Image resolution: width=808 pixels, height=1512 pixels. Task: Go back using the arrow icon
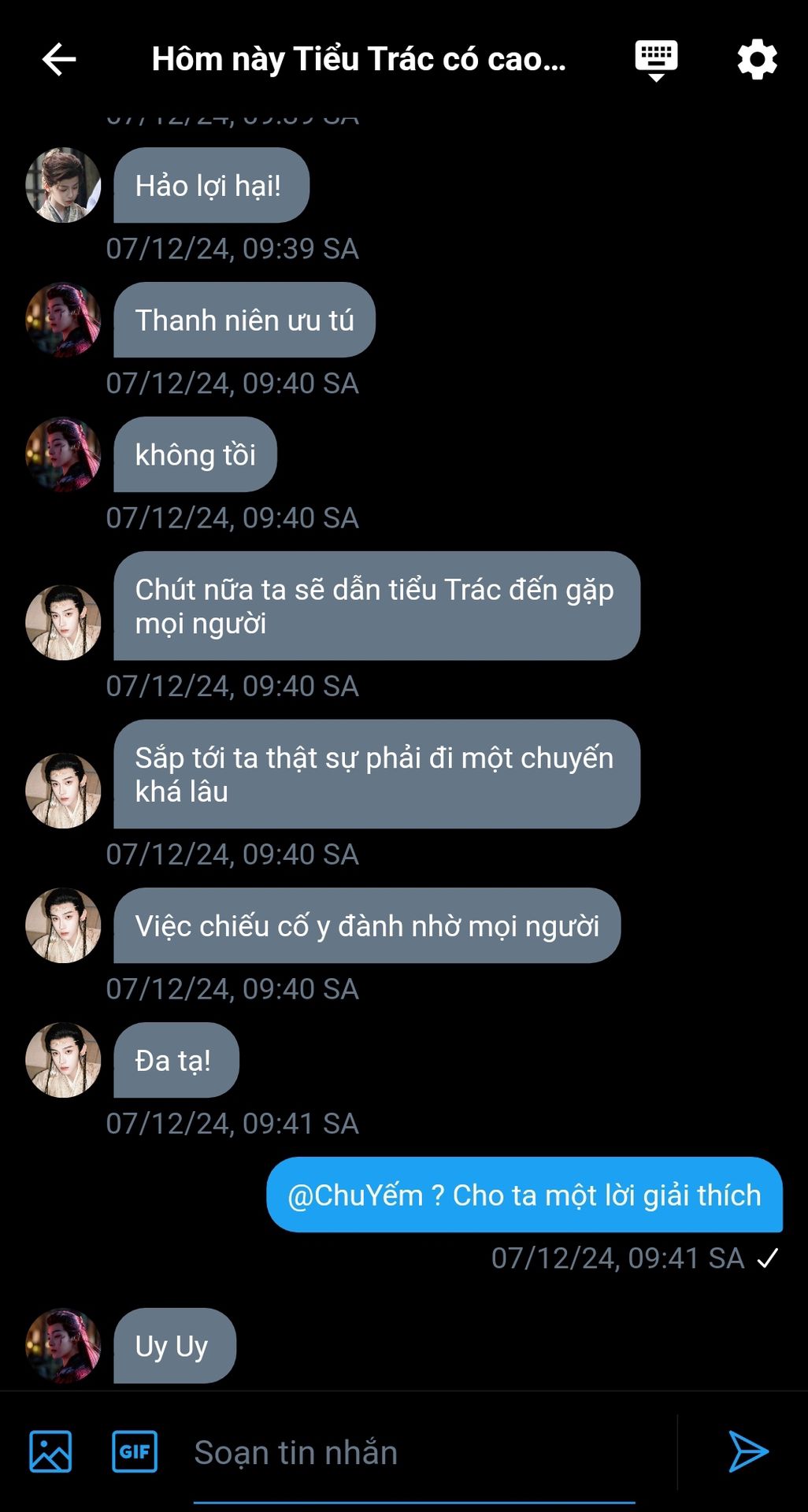click(59, 59)
